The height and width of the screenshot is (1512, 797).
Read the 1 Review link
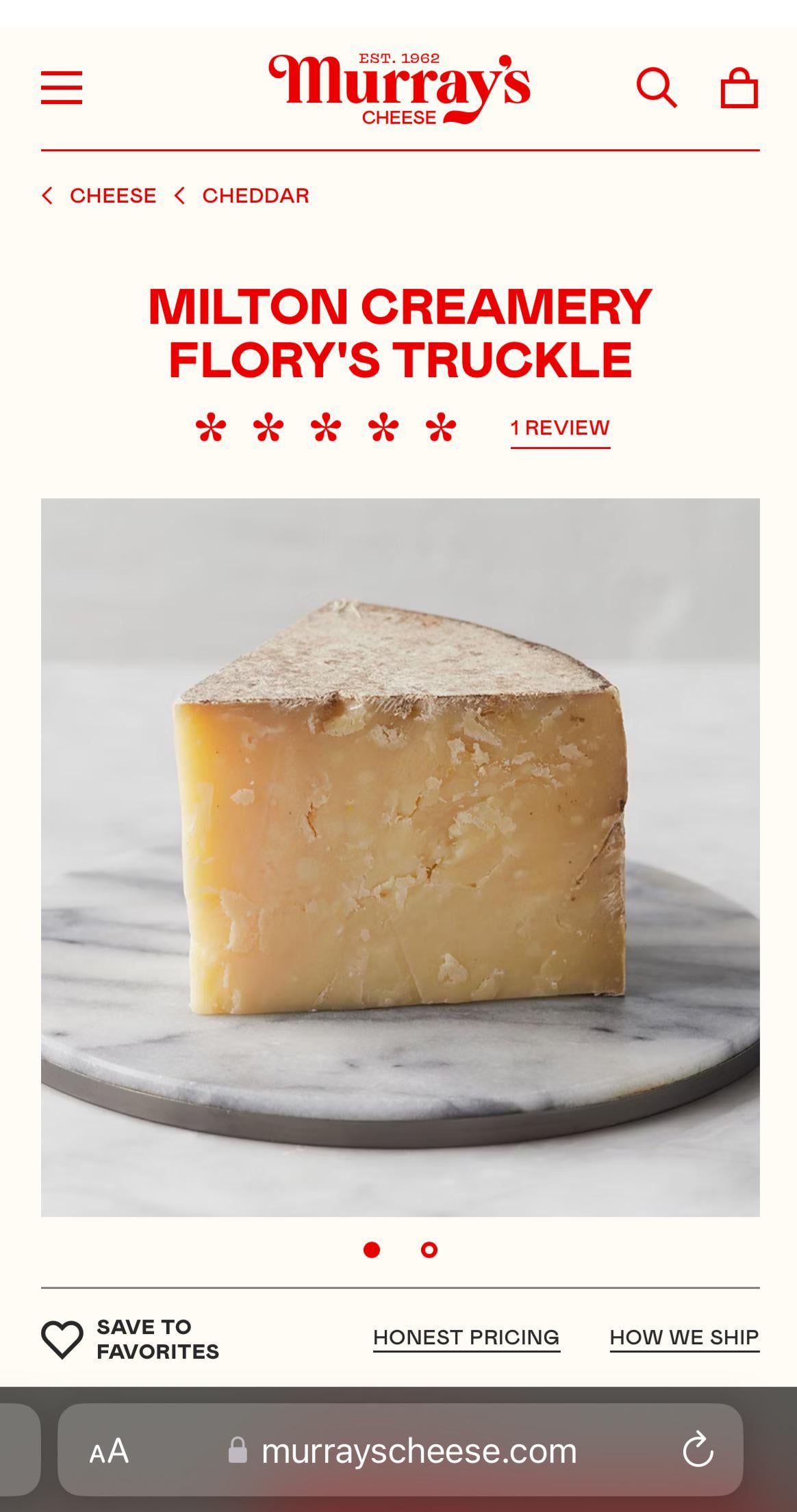(560, 428)
